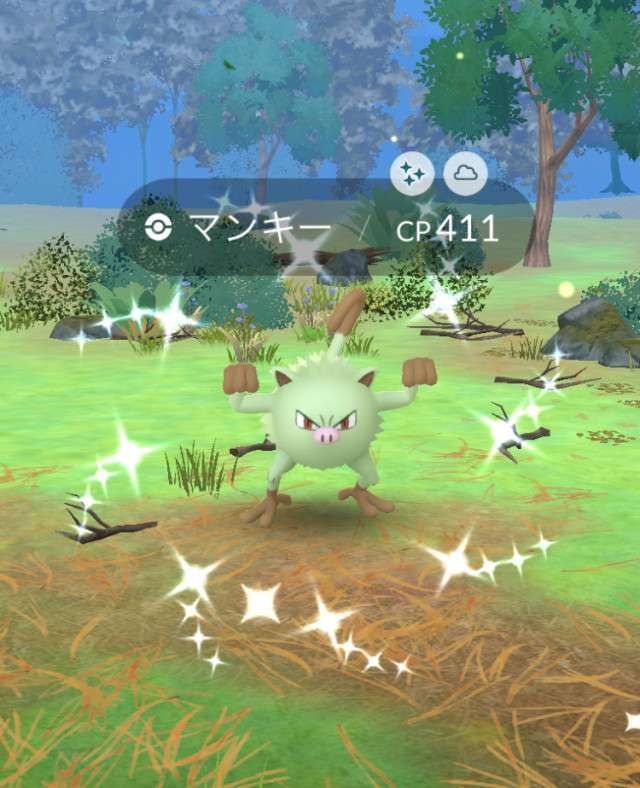Tap the cloudy weather boost icon

[464, 174]
